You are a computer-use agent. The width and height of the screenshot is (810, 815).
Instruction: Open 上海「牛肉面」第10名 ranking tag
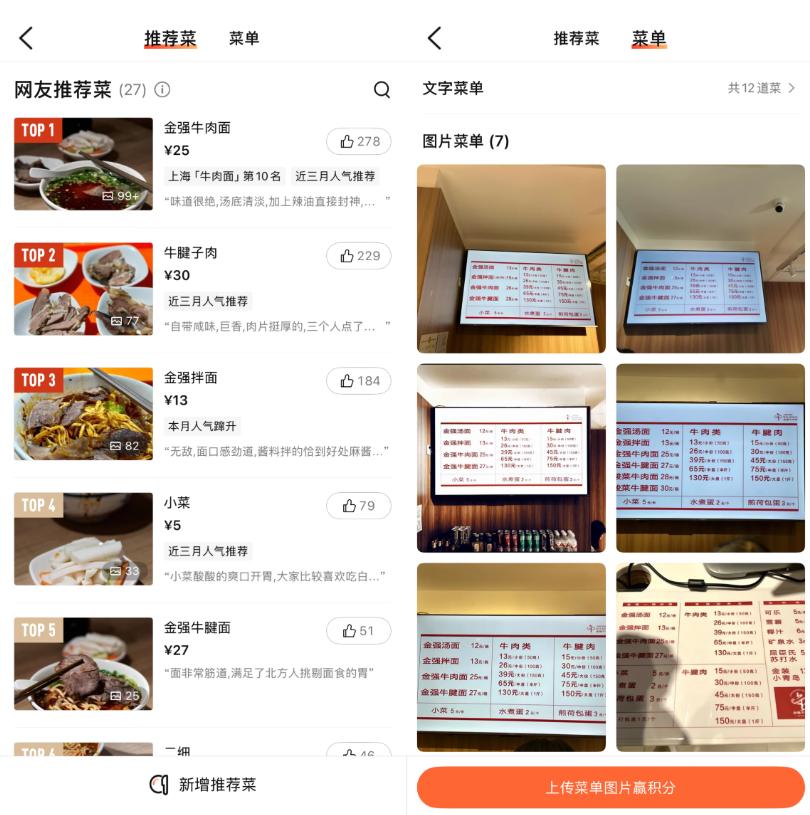pyautogui.click(x=224, y=176)
